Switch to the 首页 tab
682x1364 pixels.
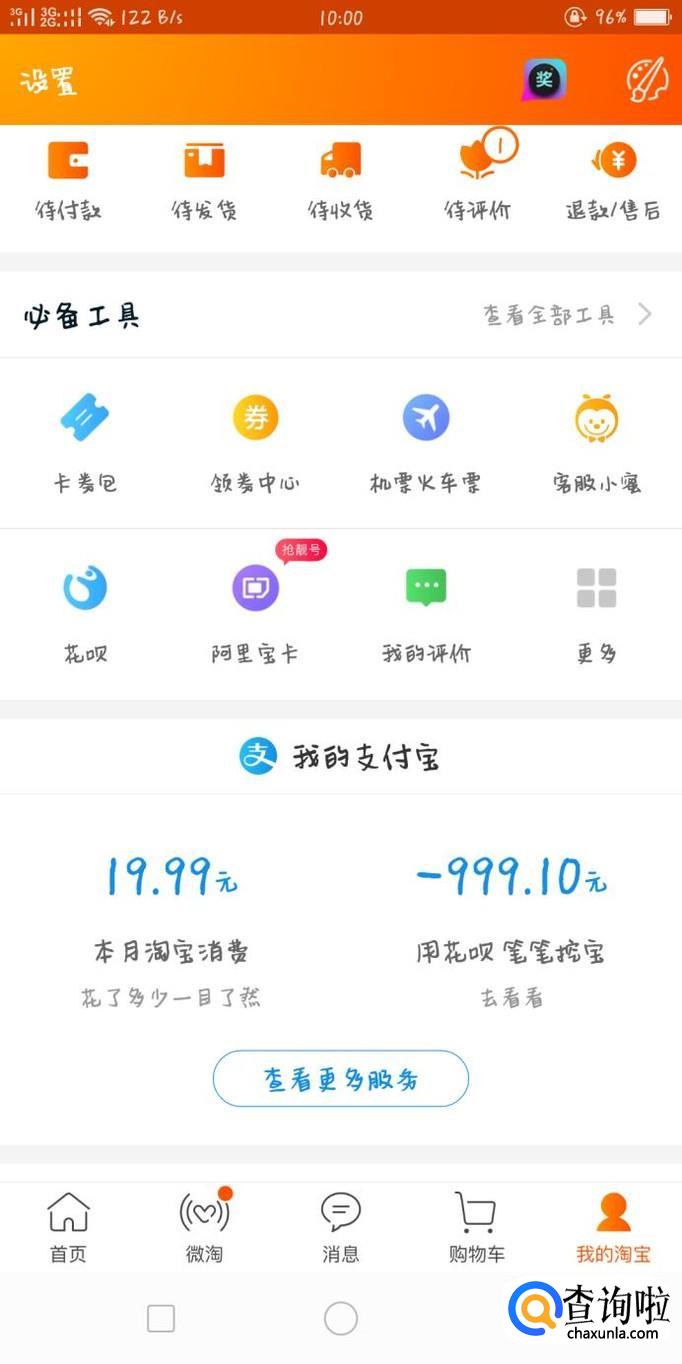pyautogui.click(x=68, y=1227)
